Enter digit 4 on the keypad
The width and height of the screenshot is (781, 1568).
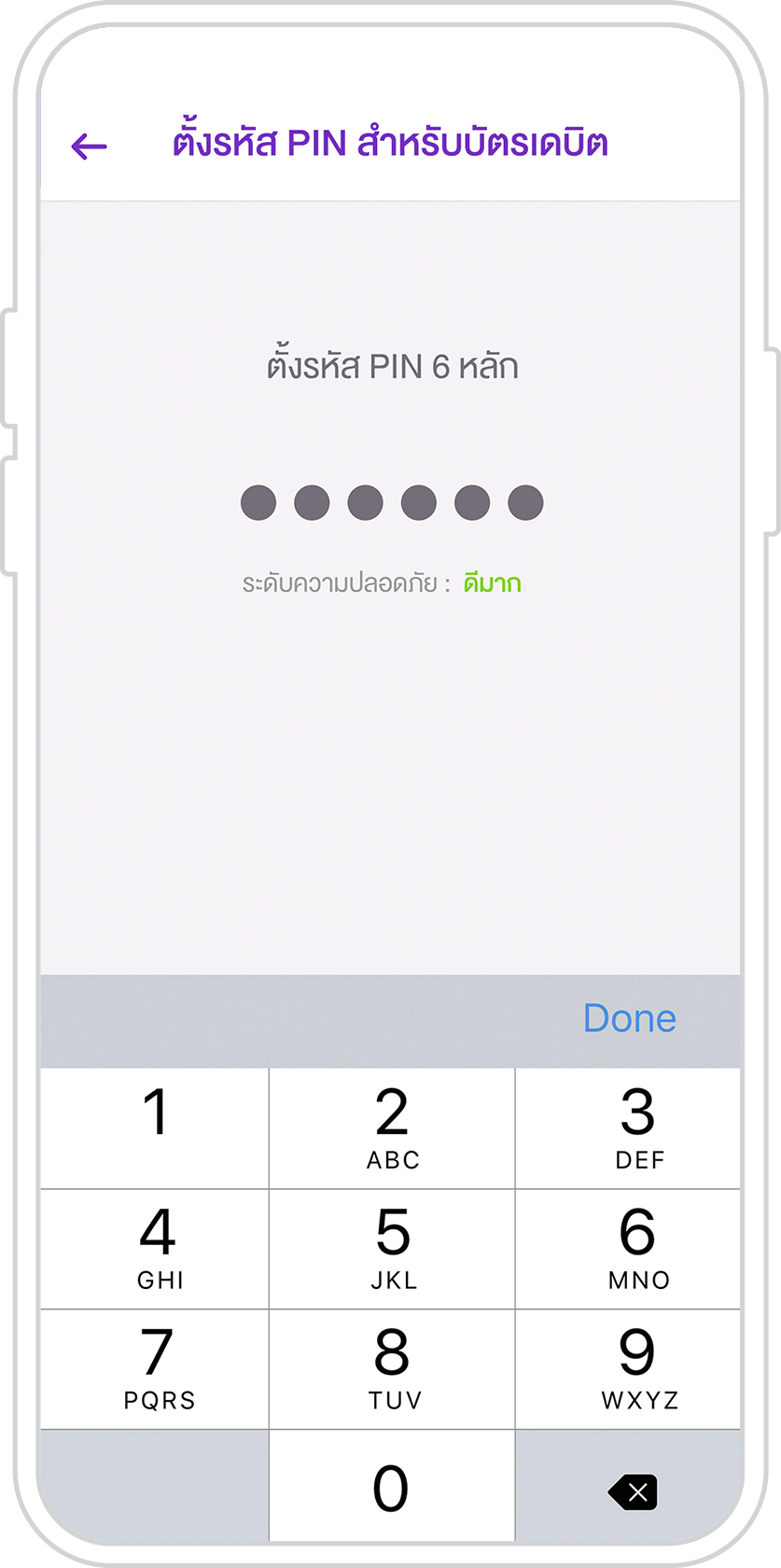click(x=155, y=1249)
